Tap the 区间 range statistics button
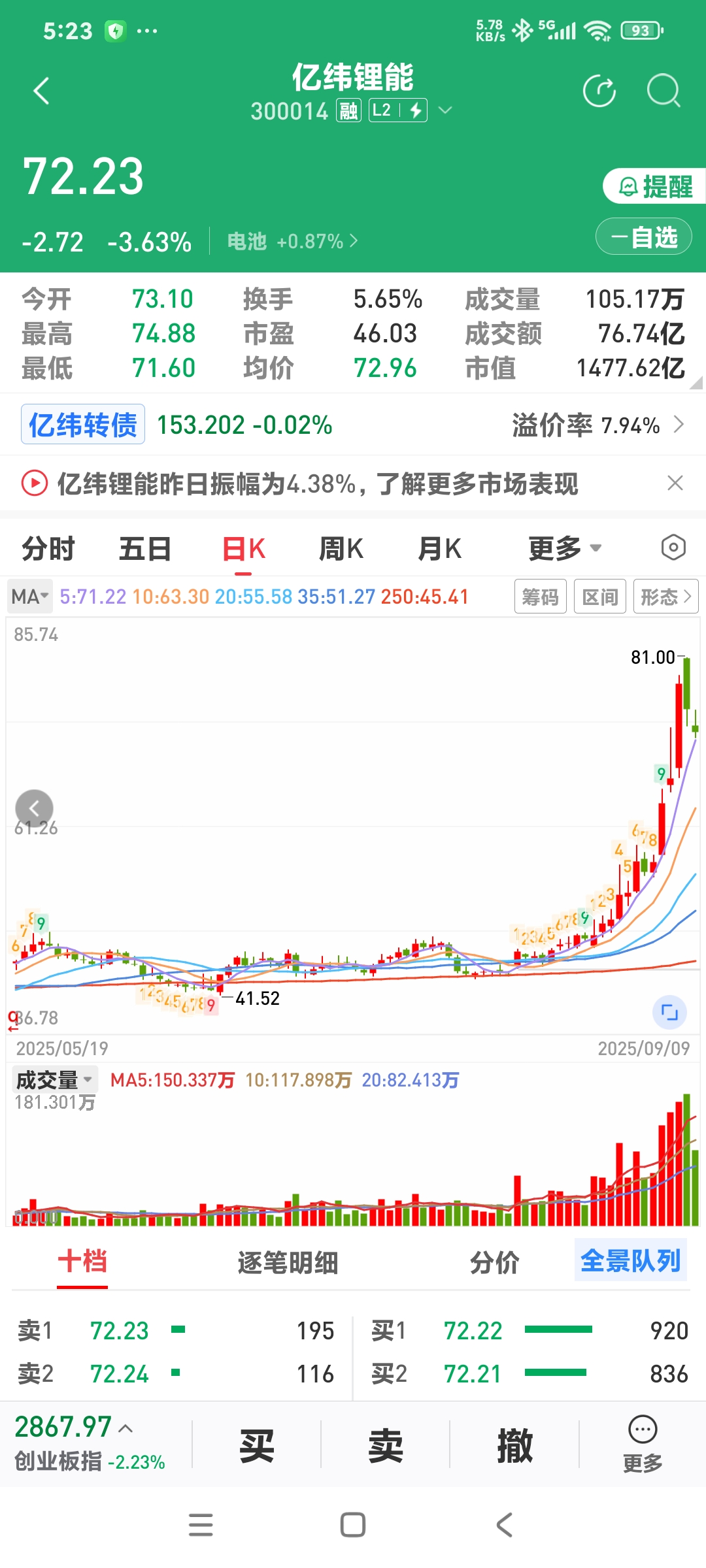 point(599,596)
